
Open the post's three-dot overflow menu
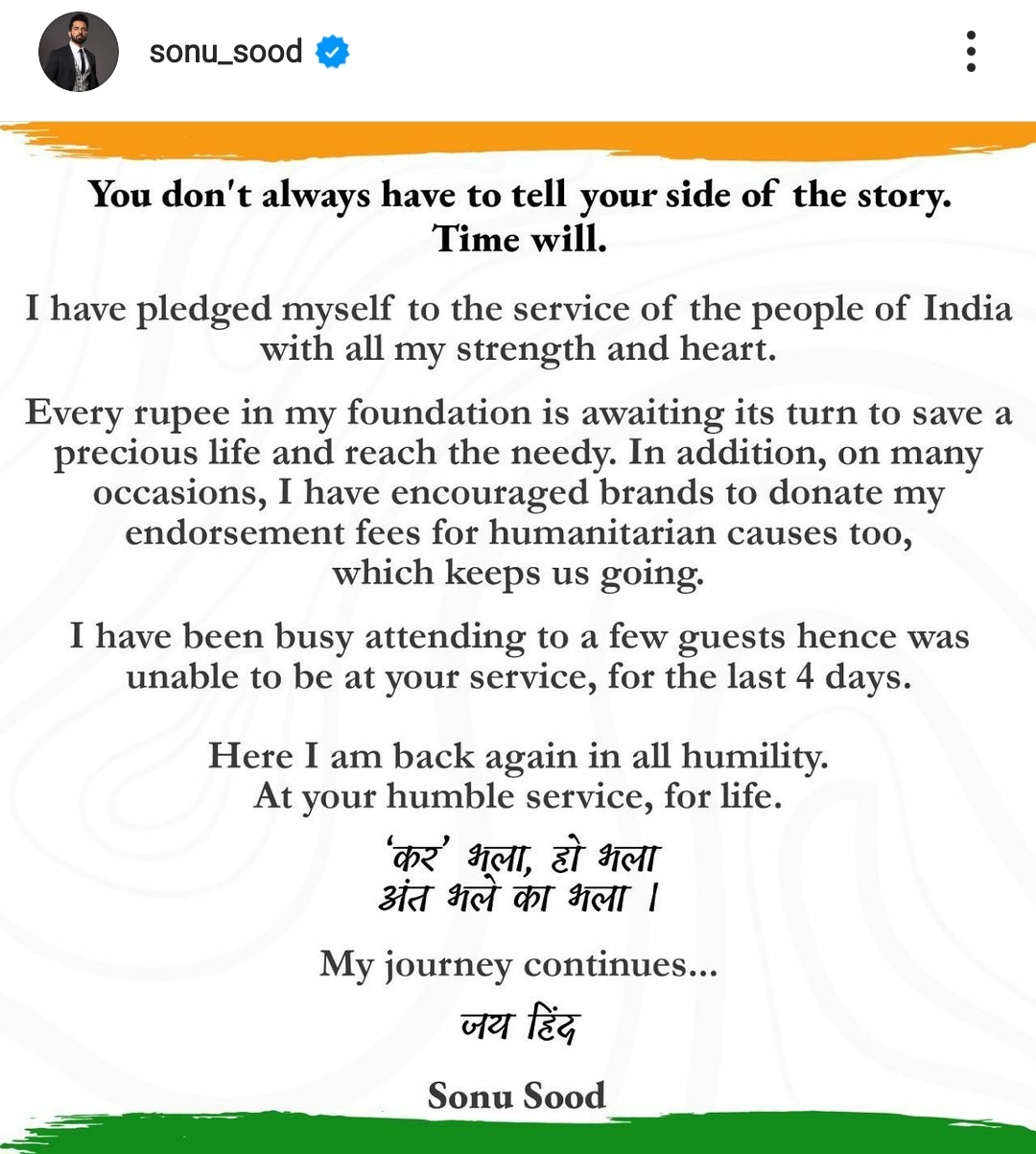(x=971, y=52)
